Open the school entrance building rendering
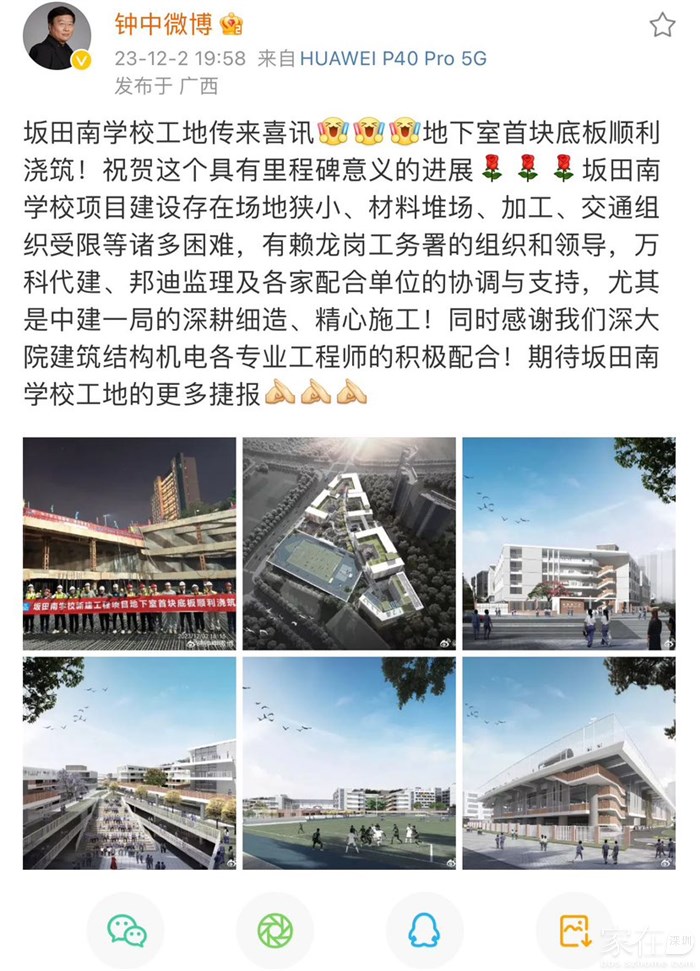Image resolution: width=700 pixels, height=971 pixels. tap(568, 543)
